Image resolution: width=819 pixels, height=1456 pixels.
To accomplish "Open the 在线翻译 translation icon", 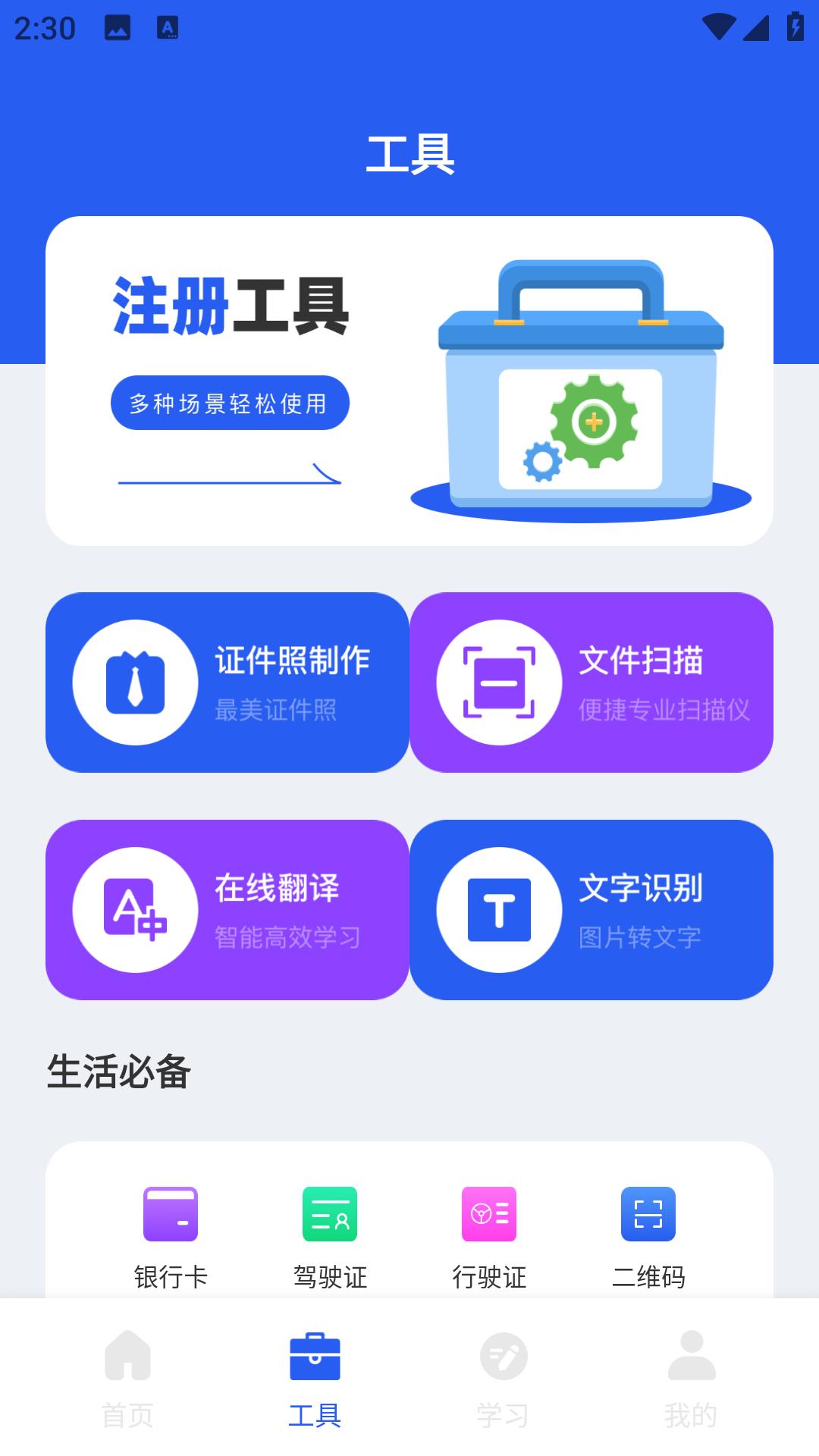I will coord(131,910).
